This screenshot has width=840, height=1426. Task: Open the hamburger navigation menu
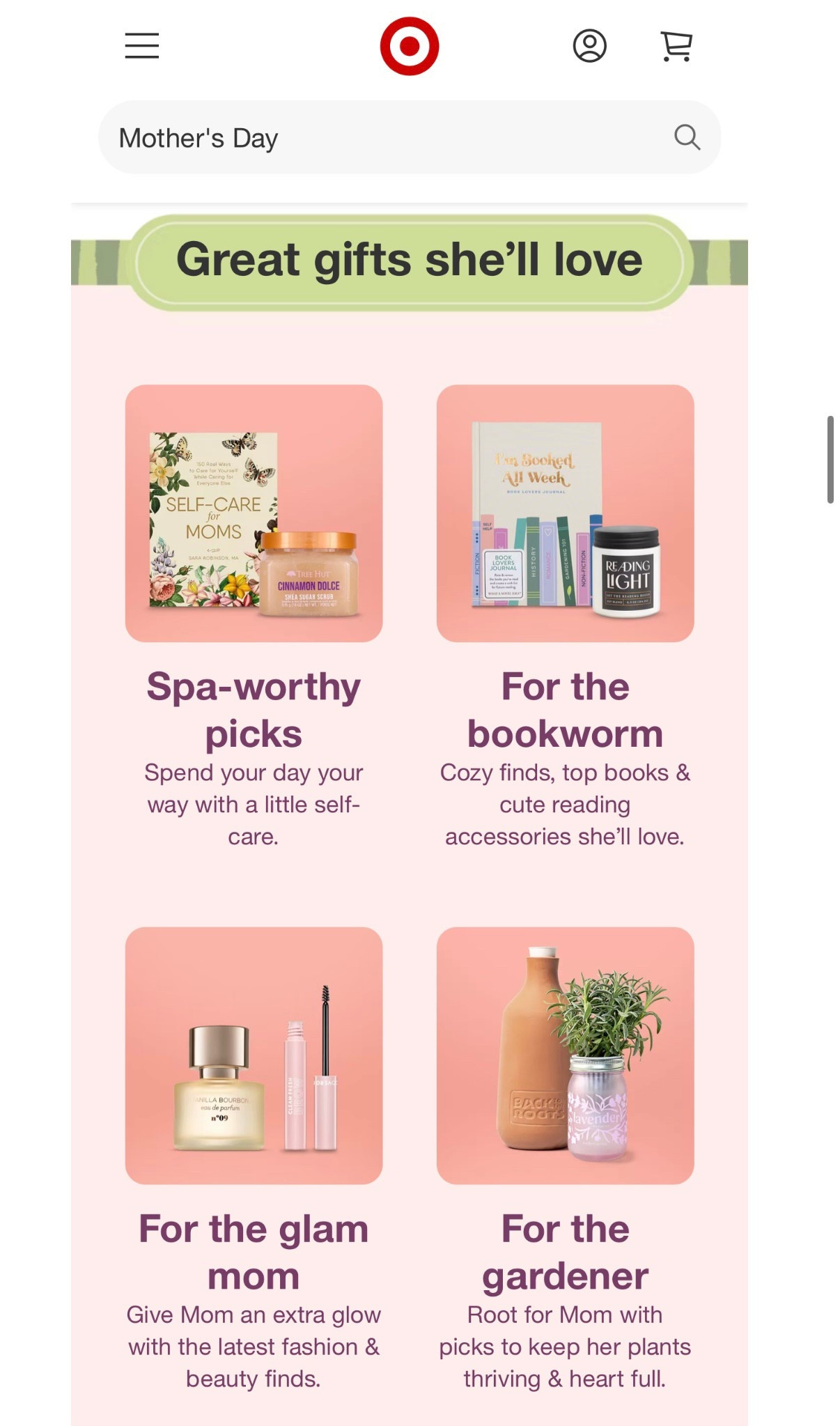click(x=141, y=45)
